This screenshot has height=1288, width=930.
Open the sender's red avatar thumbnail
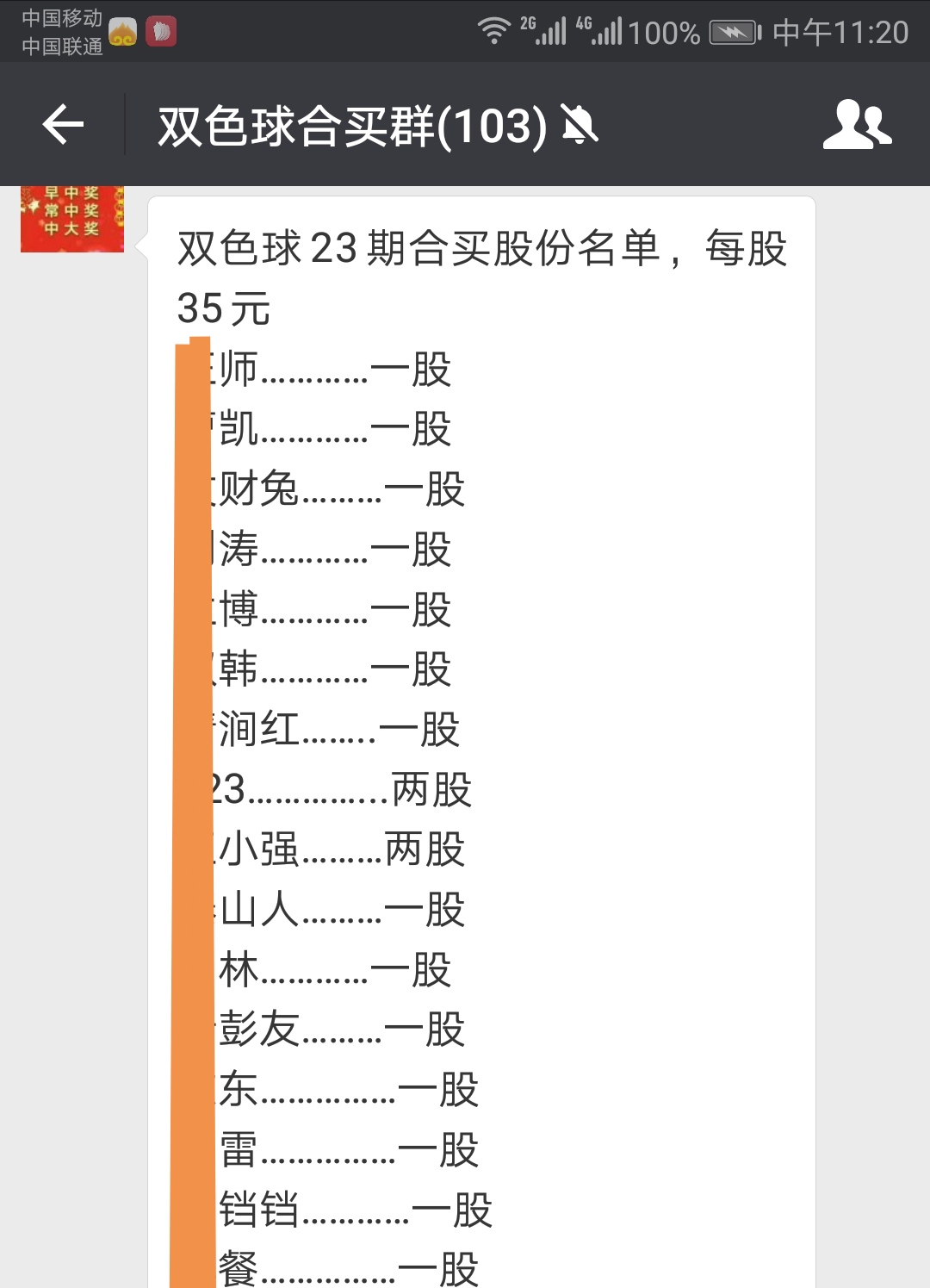tap(71, 222)
